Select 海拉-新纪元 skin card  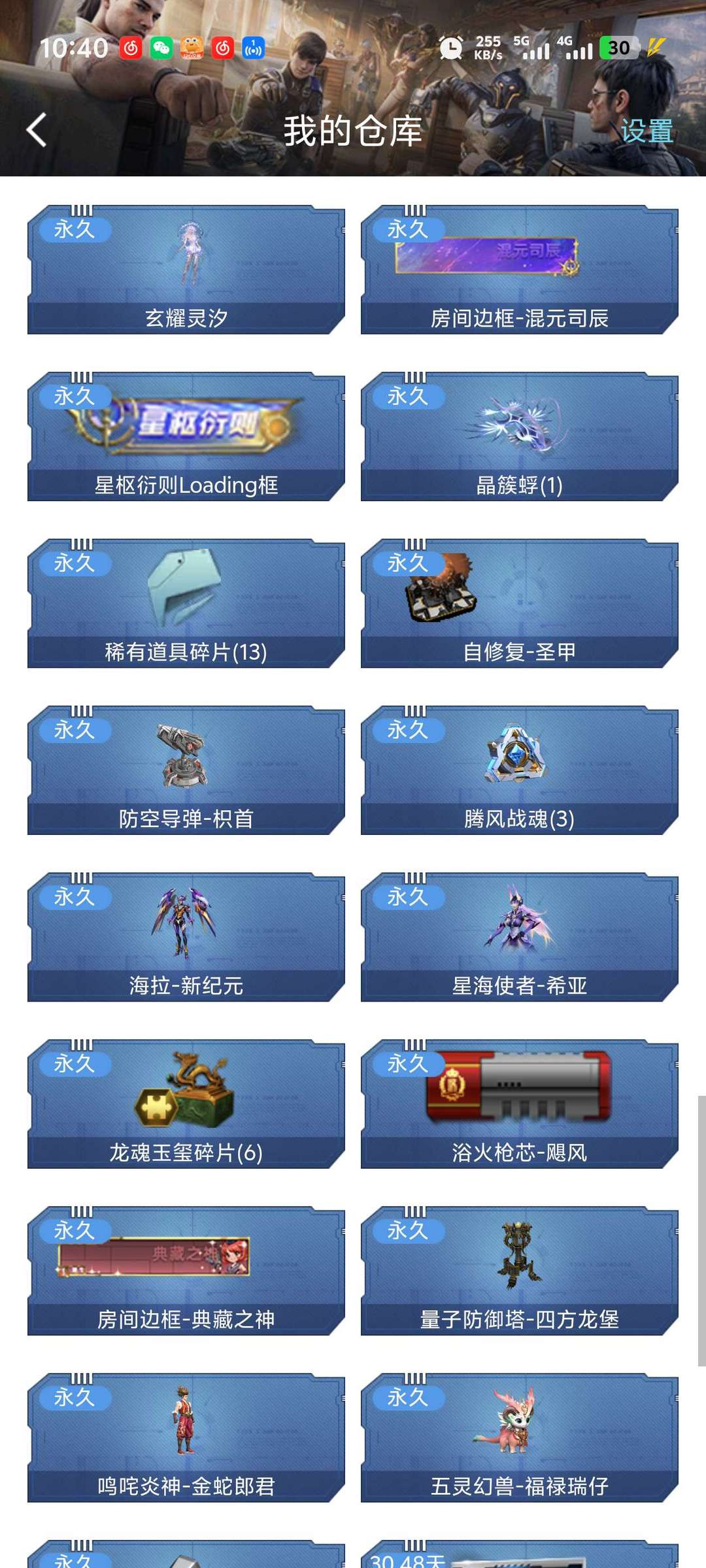click(x=186, y=937)
